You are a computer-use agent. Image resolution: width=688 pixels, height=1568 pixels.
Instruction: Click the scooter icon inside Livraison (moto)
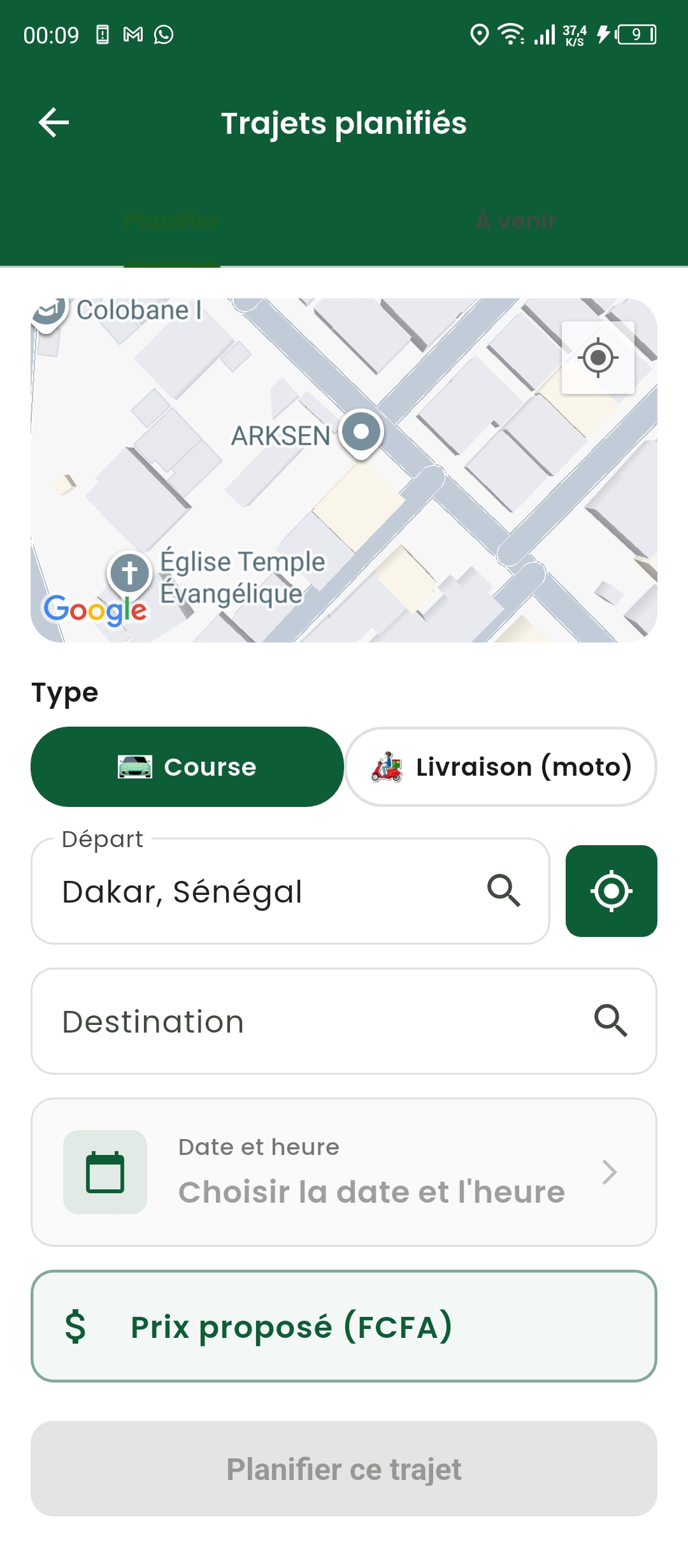pyautogui.click(x=385, y=767)
